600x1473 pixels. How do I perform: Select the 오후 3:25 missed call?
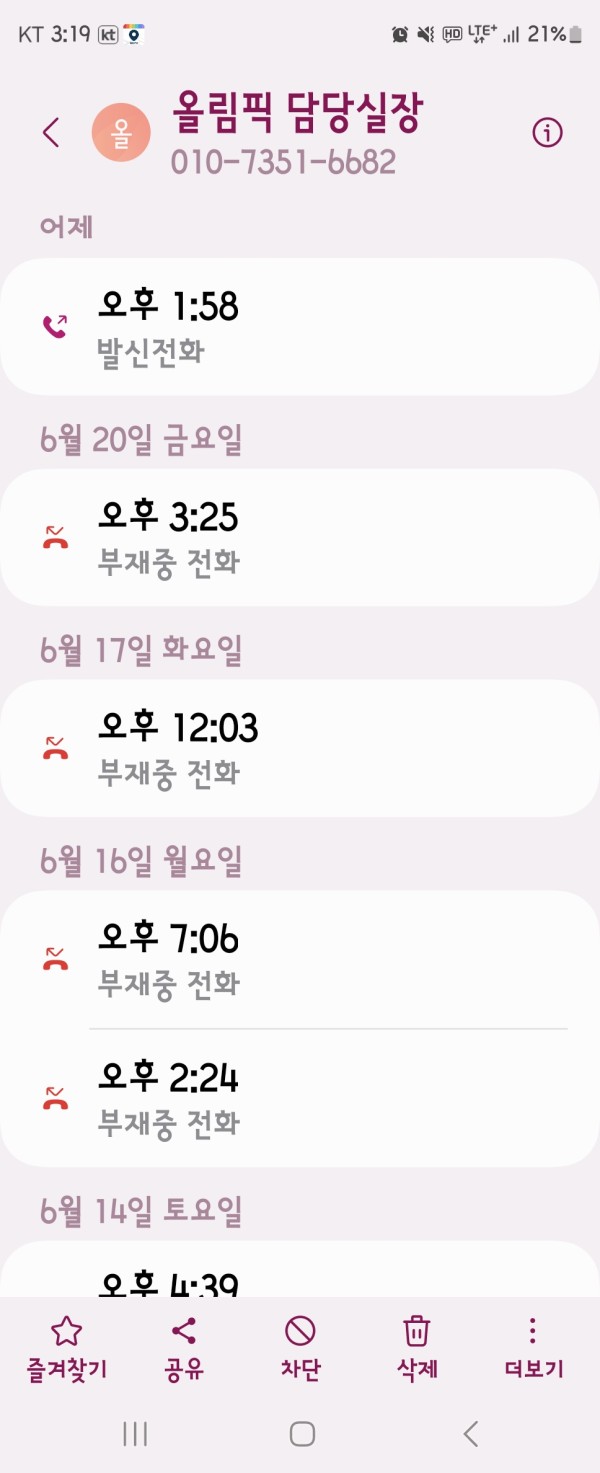click(300, 537)
